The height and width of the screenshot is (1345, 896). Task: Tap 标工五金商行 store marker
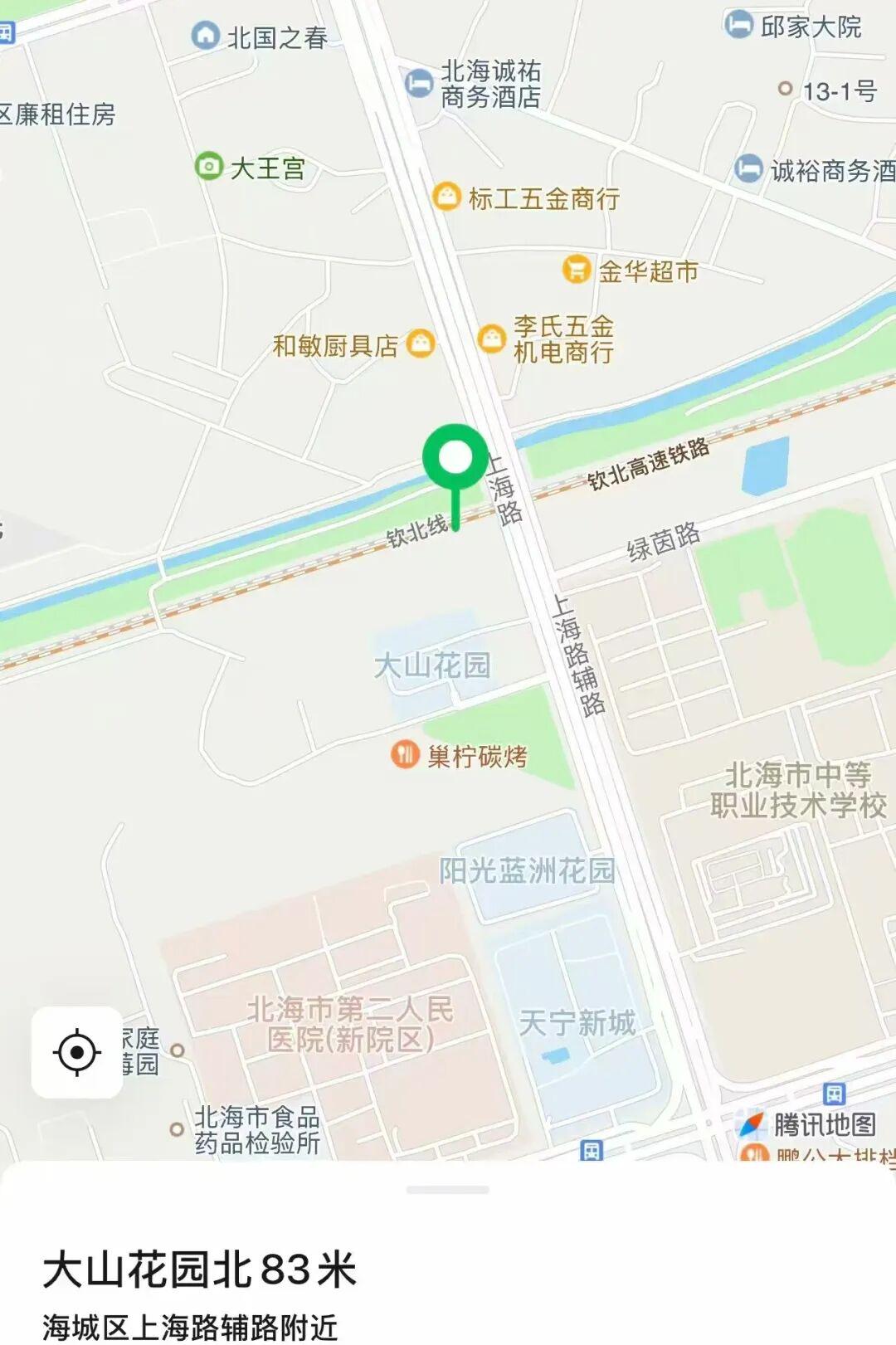point(446,197)
